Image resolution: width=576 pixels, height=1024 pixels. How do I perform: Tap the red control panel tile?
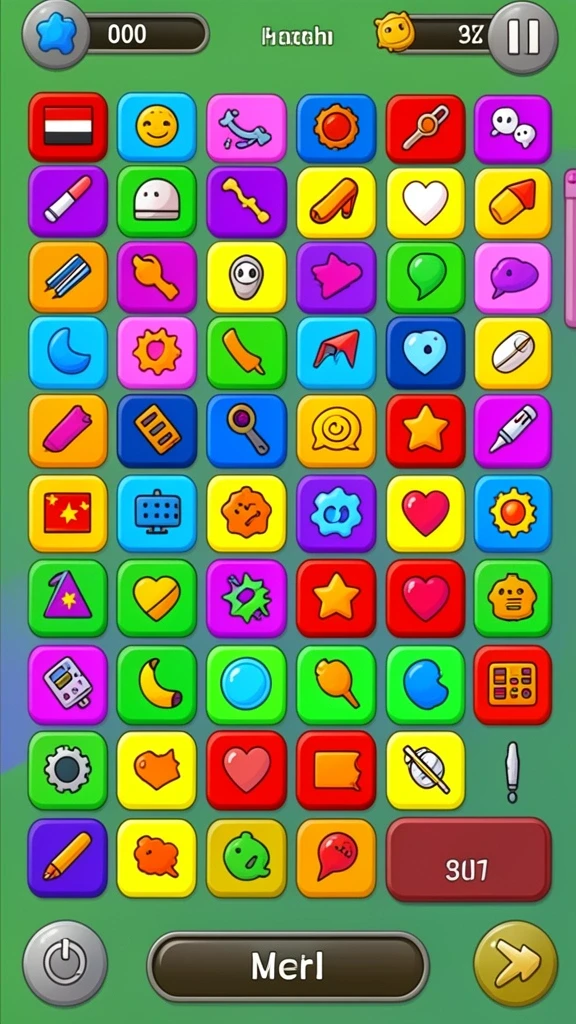pyautogui.click(x=513, y=684)
